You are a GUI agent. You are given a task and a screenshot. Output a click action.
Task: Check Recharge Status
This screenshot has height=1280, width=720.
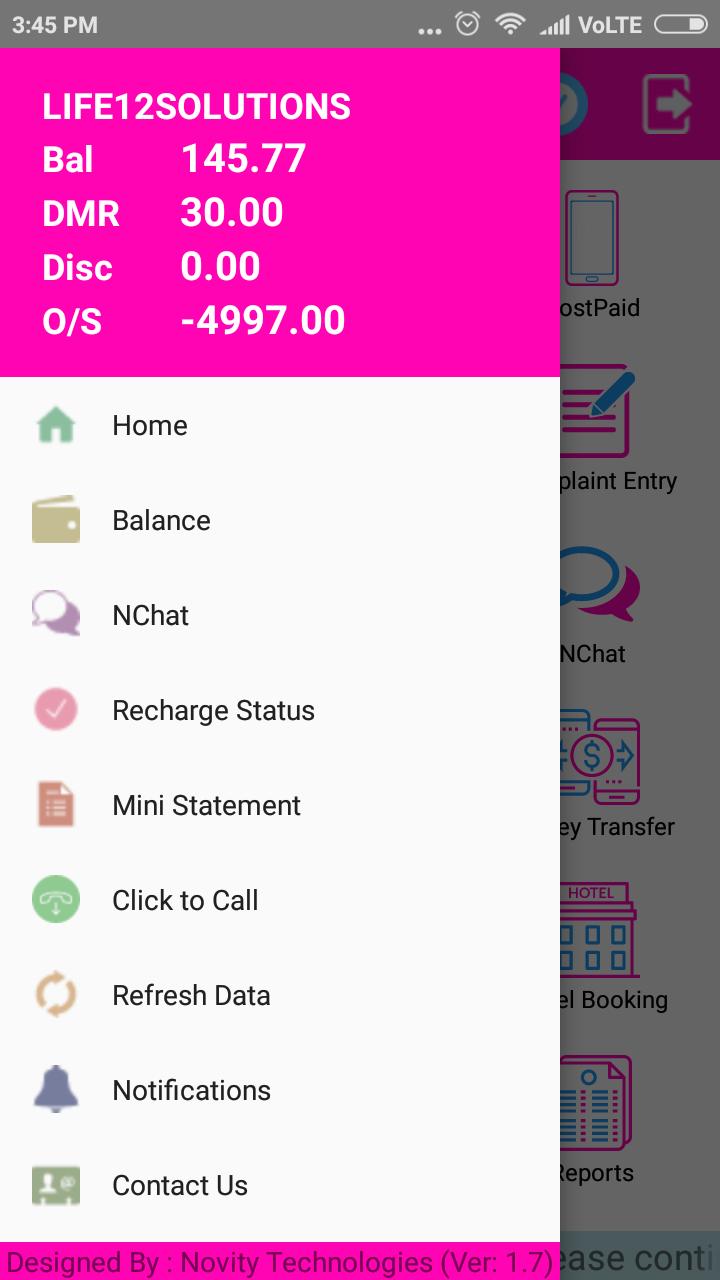point(213,711)
